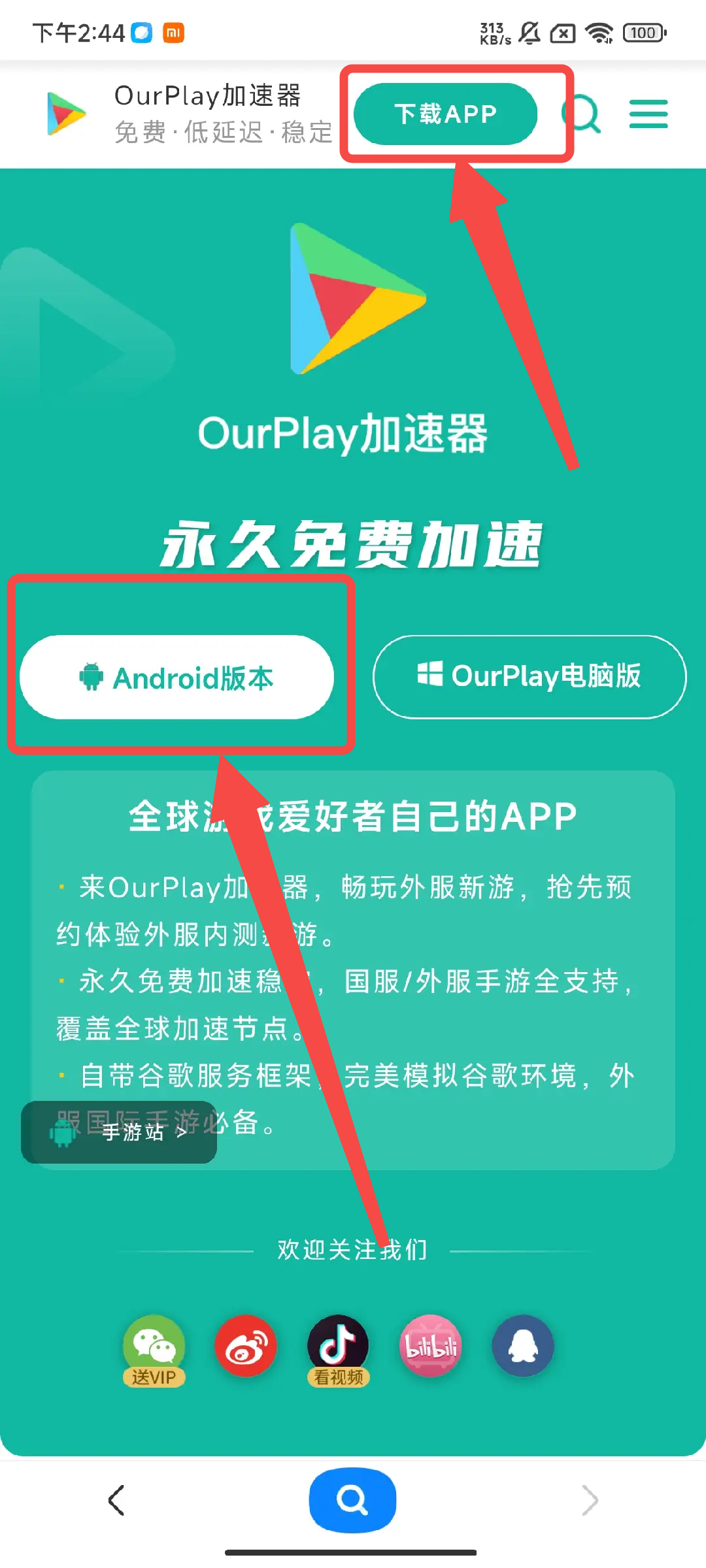Open the Weibo follow icon
Viewport: 706px width, 1568px height.
pyautogui.click(x=246, y=1346)
